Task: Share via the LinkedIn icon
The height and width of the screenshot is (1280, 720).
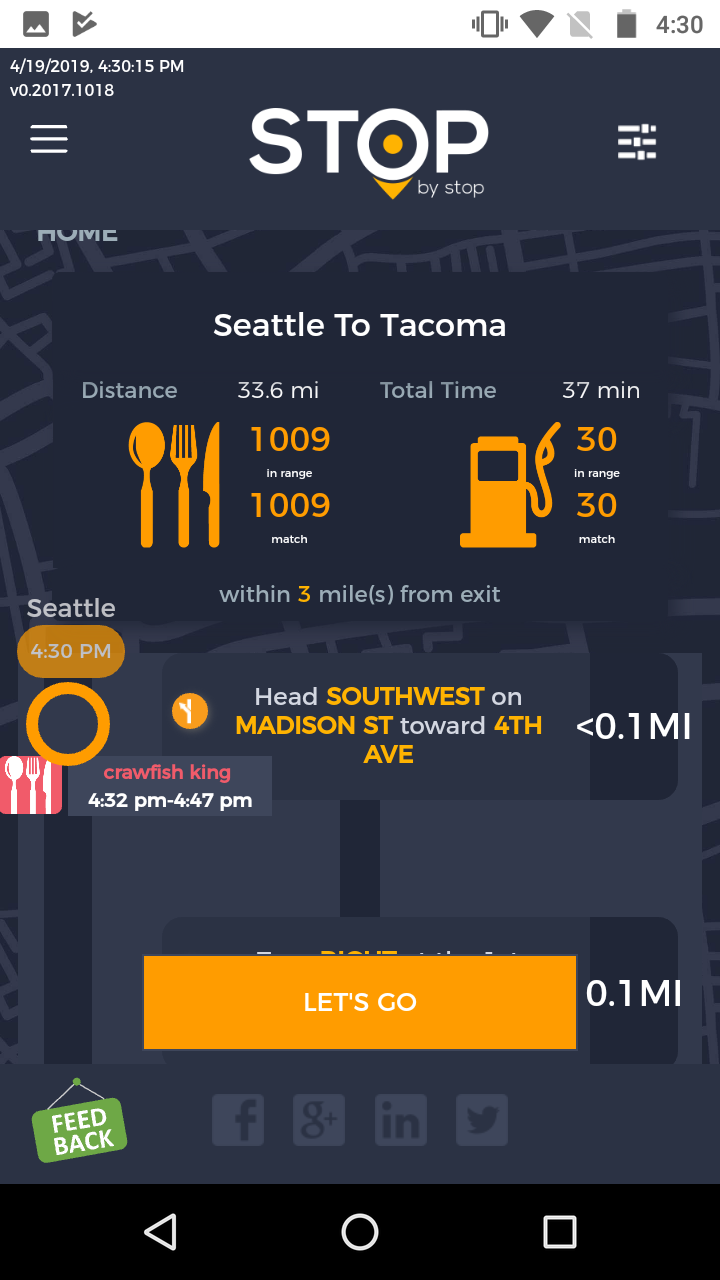Action: pyautogui.click(x=400, y=1120)
